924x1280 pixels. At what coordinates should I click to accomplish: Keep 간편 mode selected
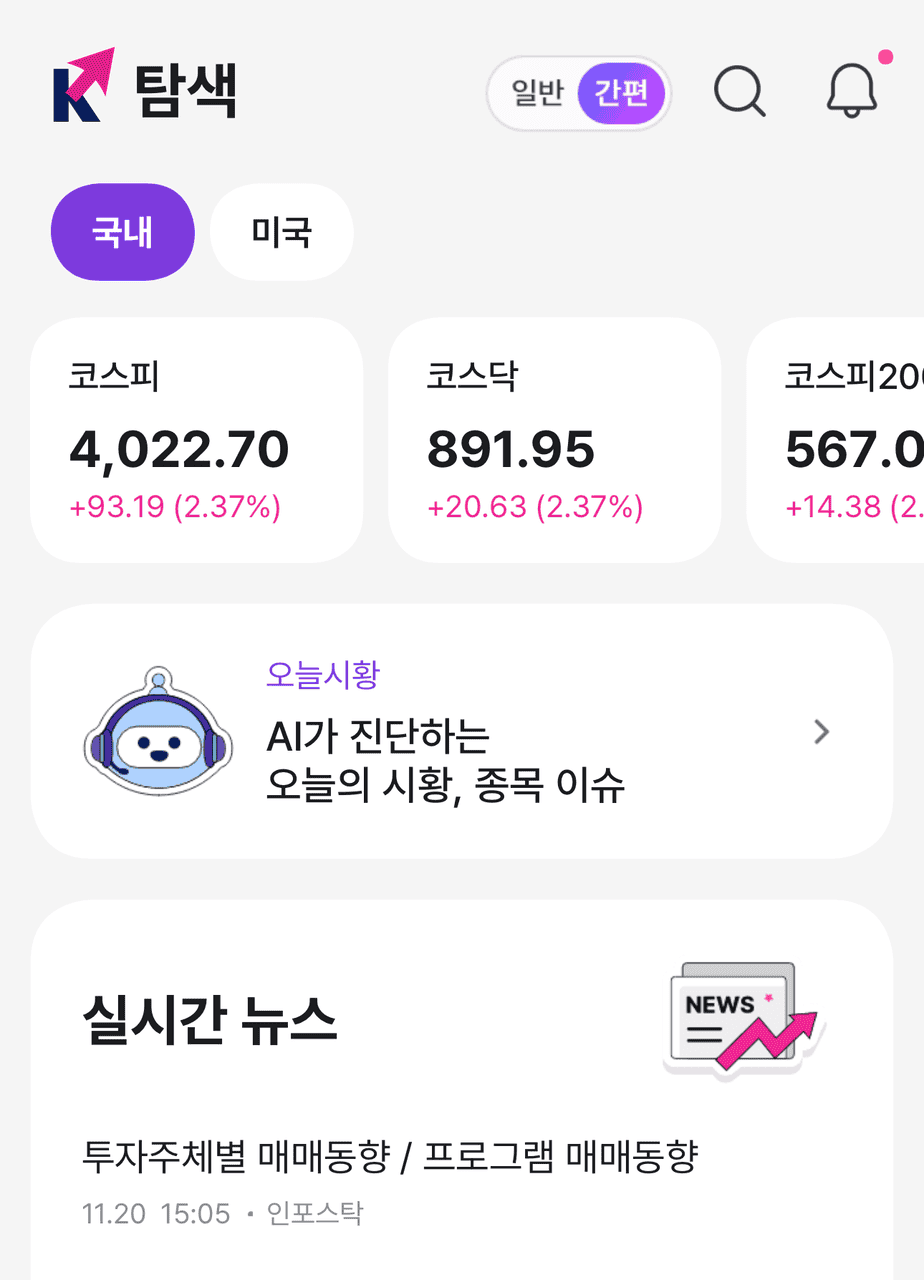[620, 91]
